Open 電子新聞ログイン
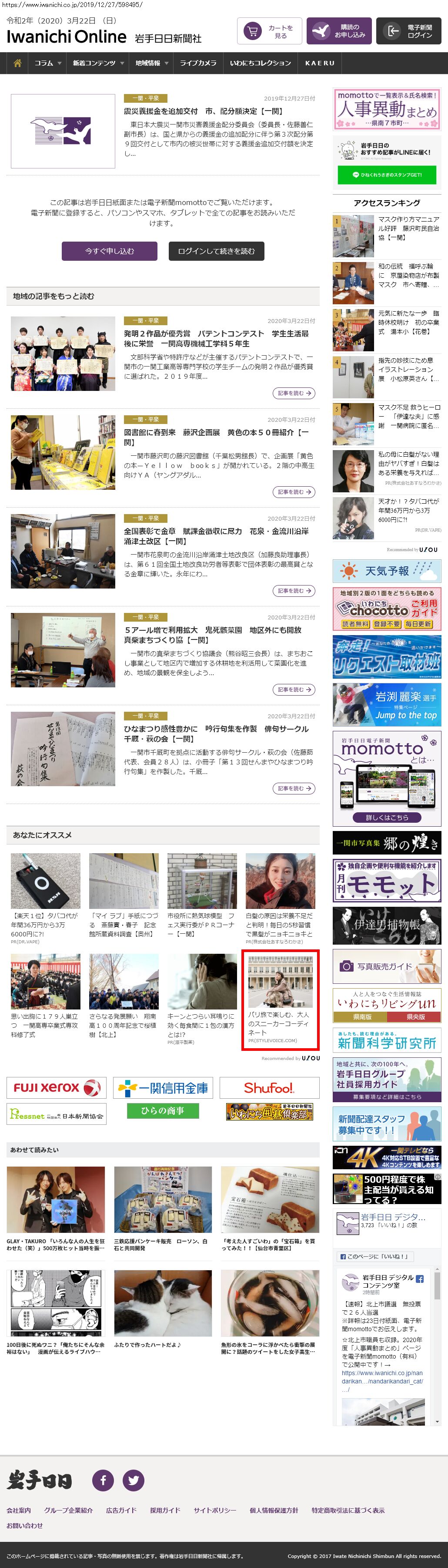448x1568 pixels. coord(408,31)
